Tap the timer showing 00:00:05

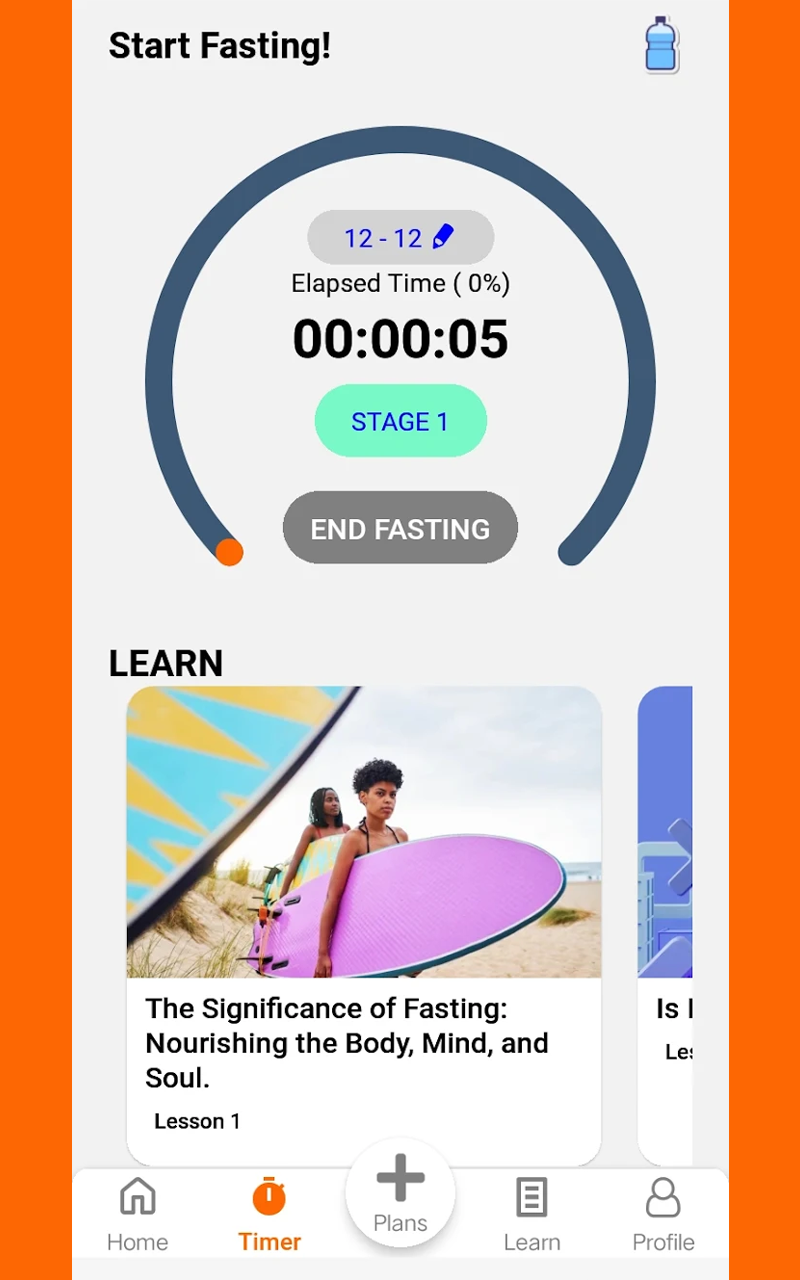400,338
